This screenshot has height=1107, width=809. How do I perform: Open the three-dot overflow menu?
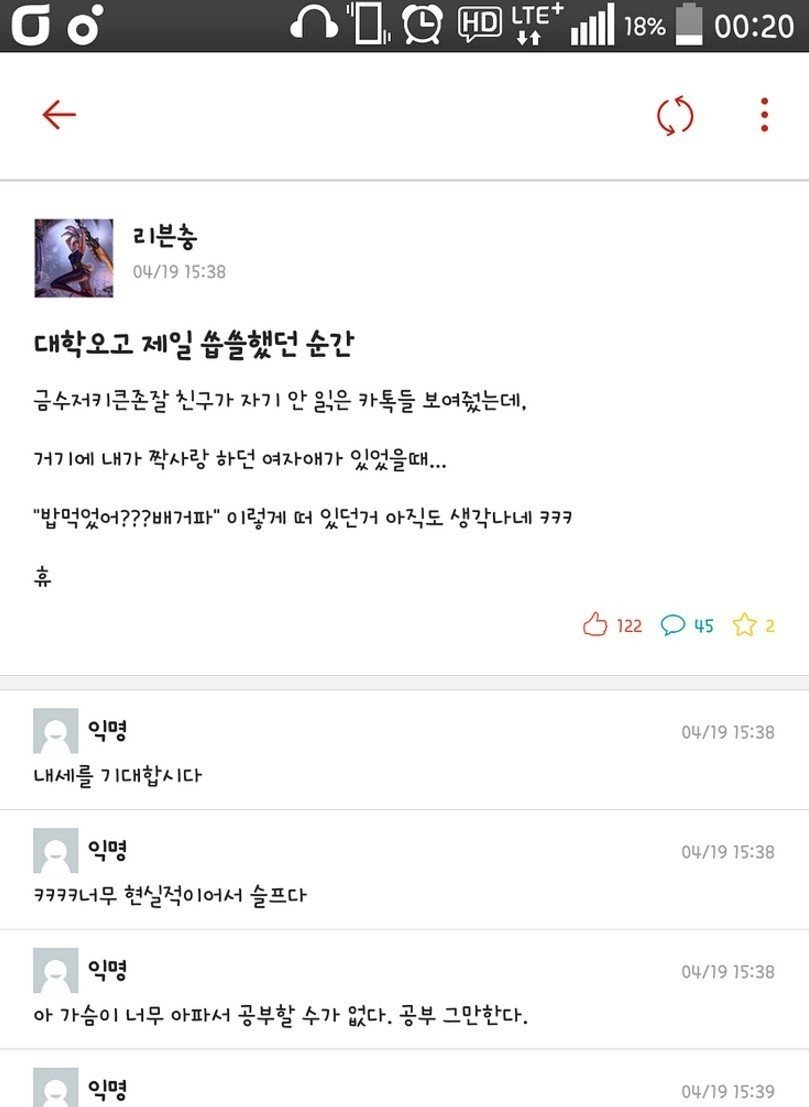[764, 115]
